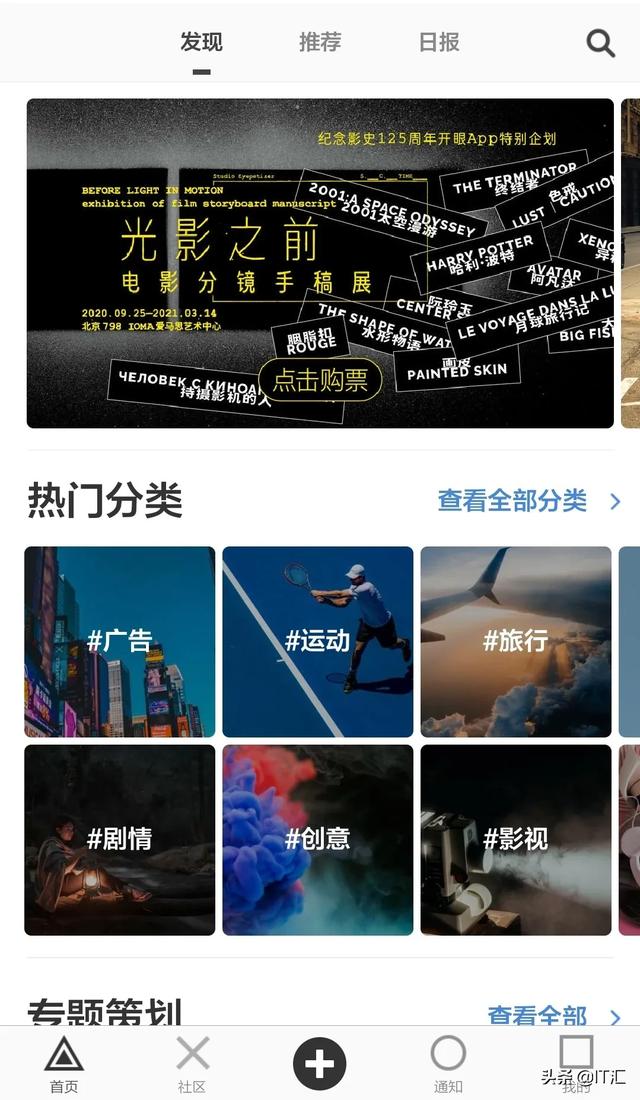This screenshot has height=1100, width=640.
Task: Tap the plus create button
Action: [x=320, y=1063]
